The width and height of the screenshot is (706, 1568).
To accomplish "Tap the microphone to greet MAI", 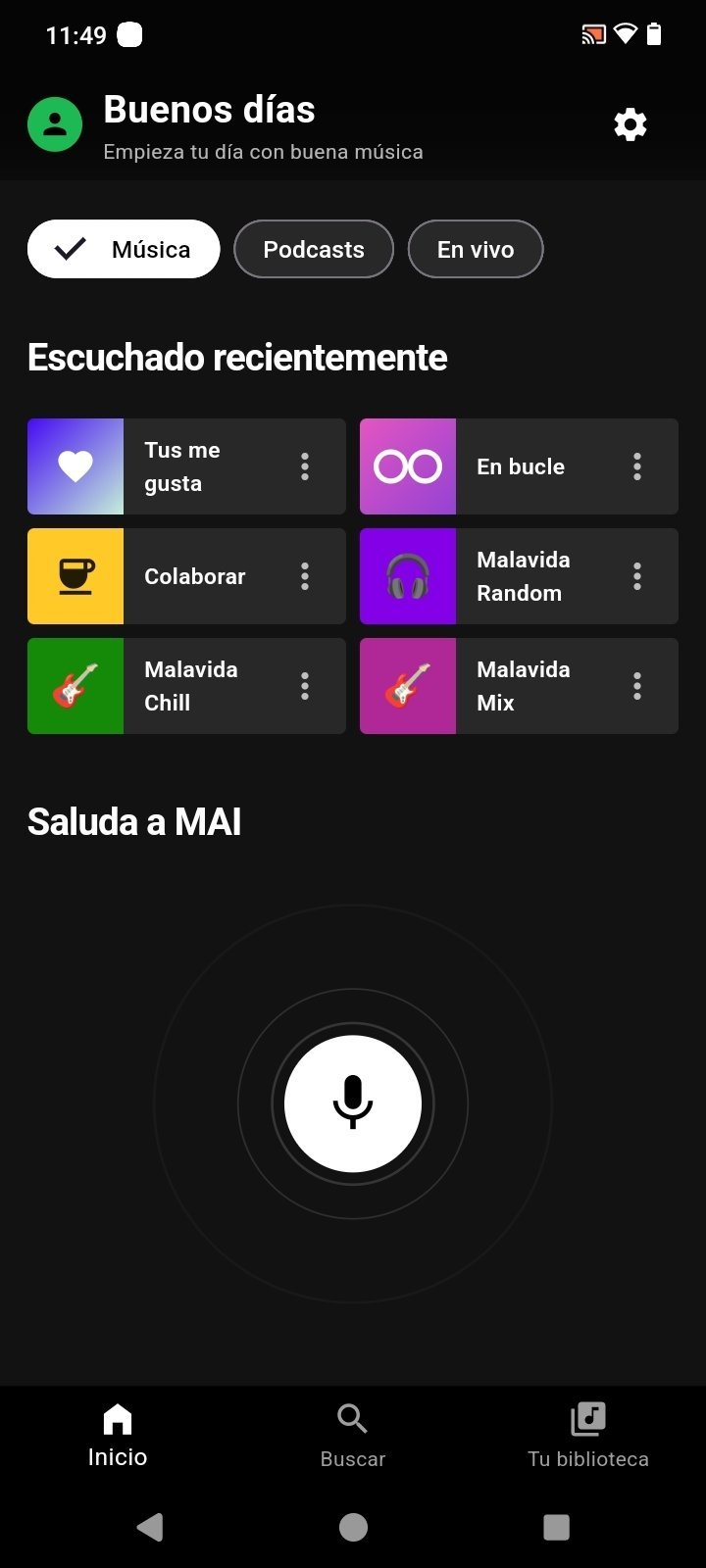I will point(353,1103).
